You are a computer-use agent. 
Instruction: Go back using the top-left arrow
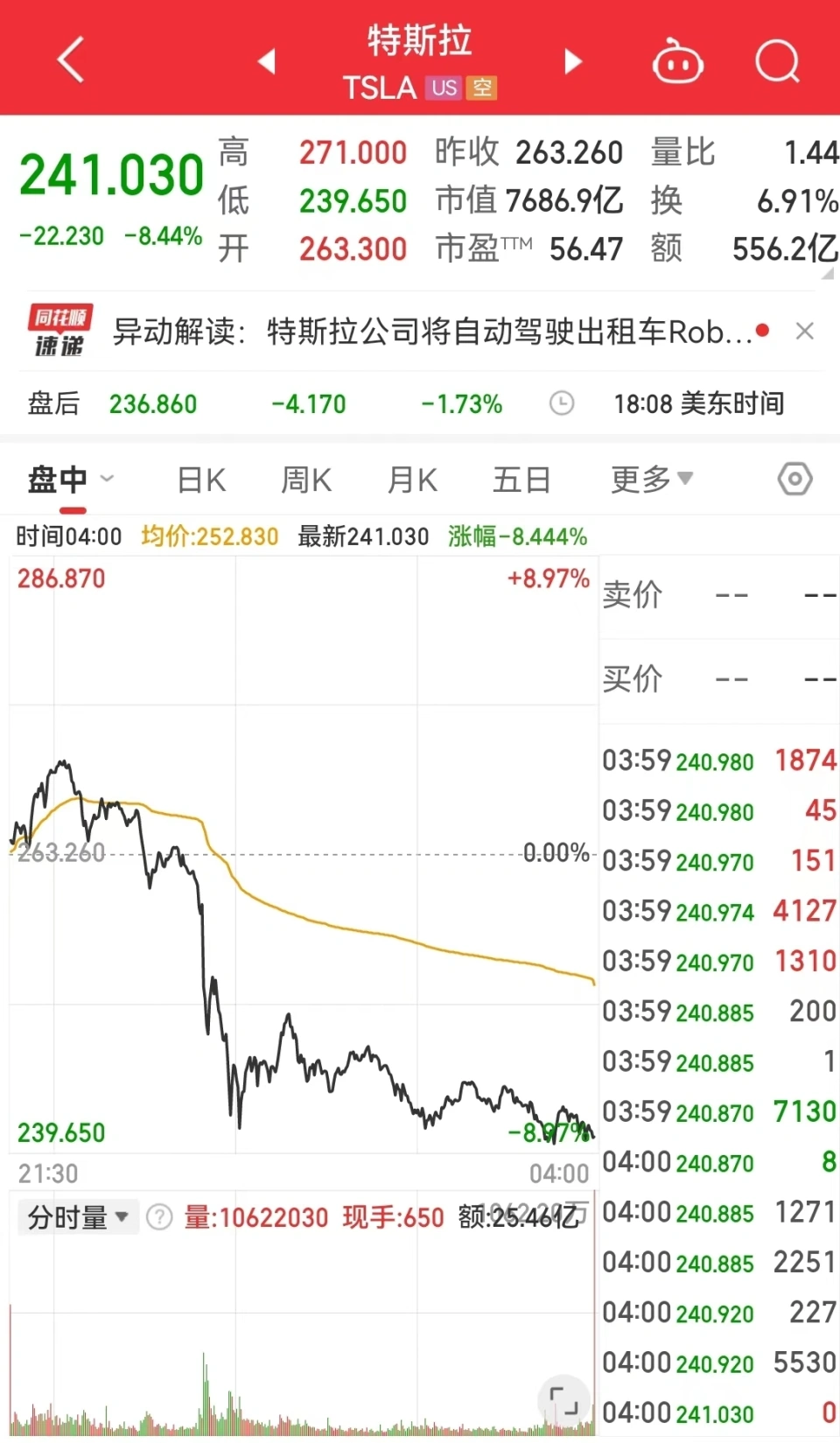click(x=70, y=60)
